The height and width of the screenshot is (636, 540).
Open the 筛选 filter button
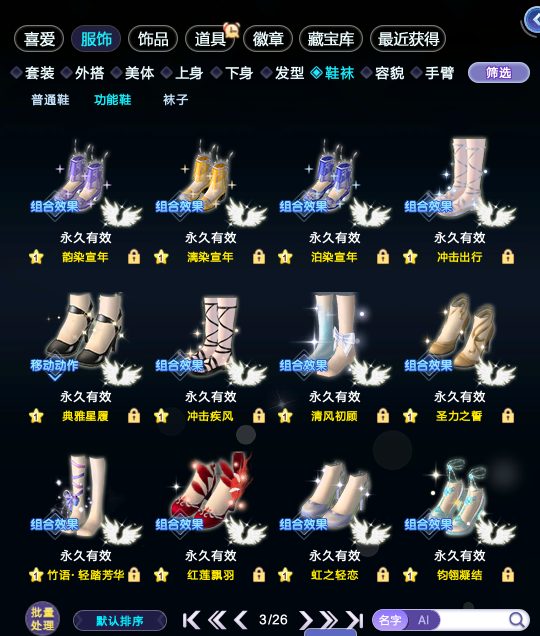point(499,73)
